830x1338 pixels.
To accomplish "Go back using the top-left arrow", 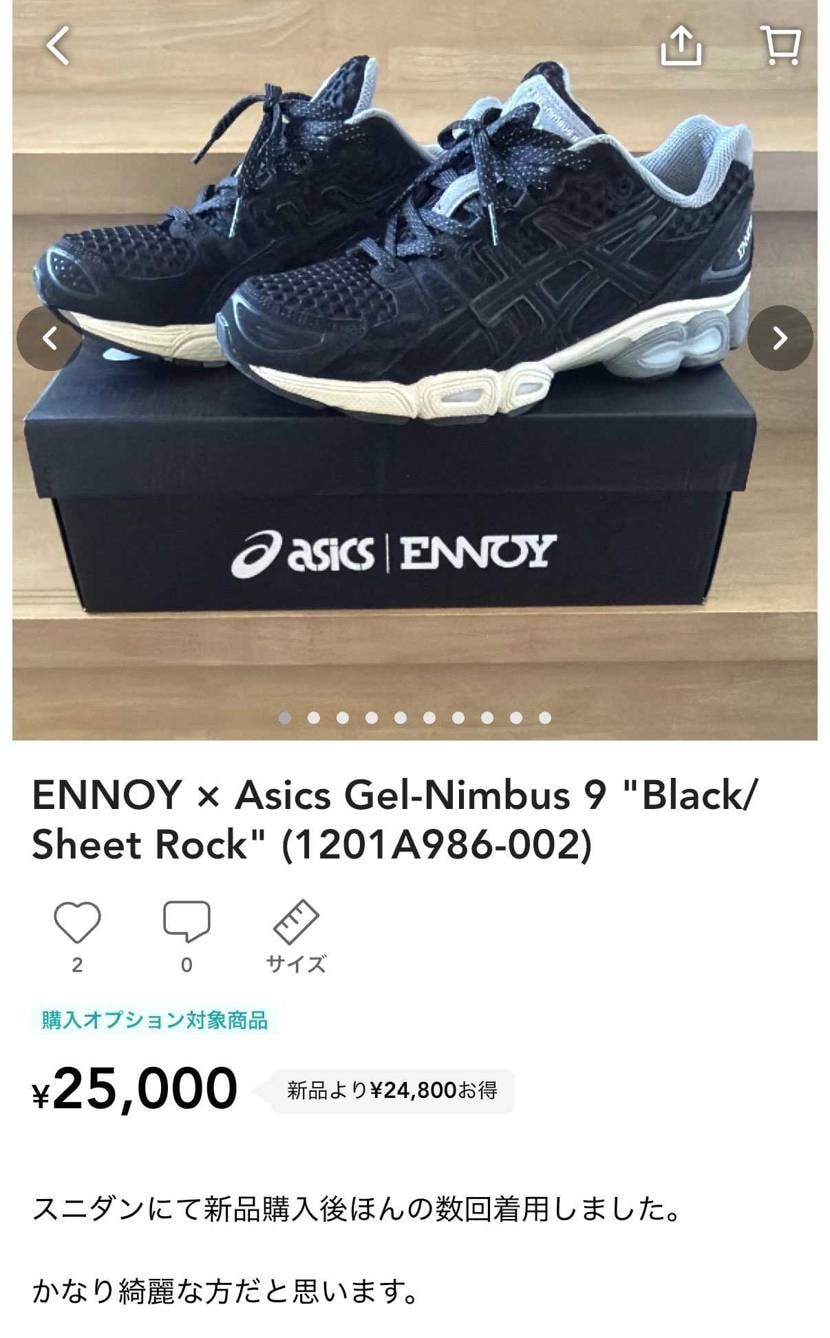I will pyautogui.click(x=59, y=46).
